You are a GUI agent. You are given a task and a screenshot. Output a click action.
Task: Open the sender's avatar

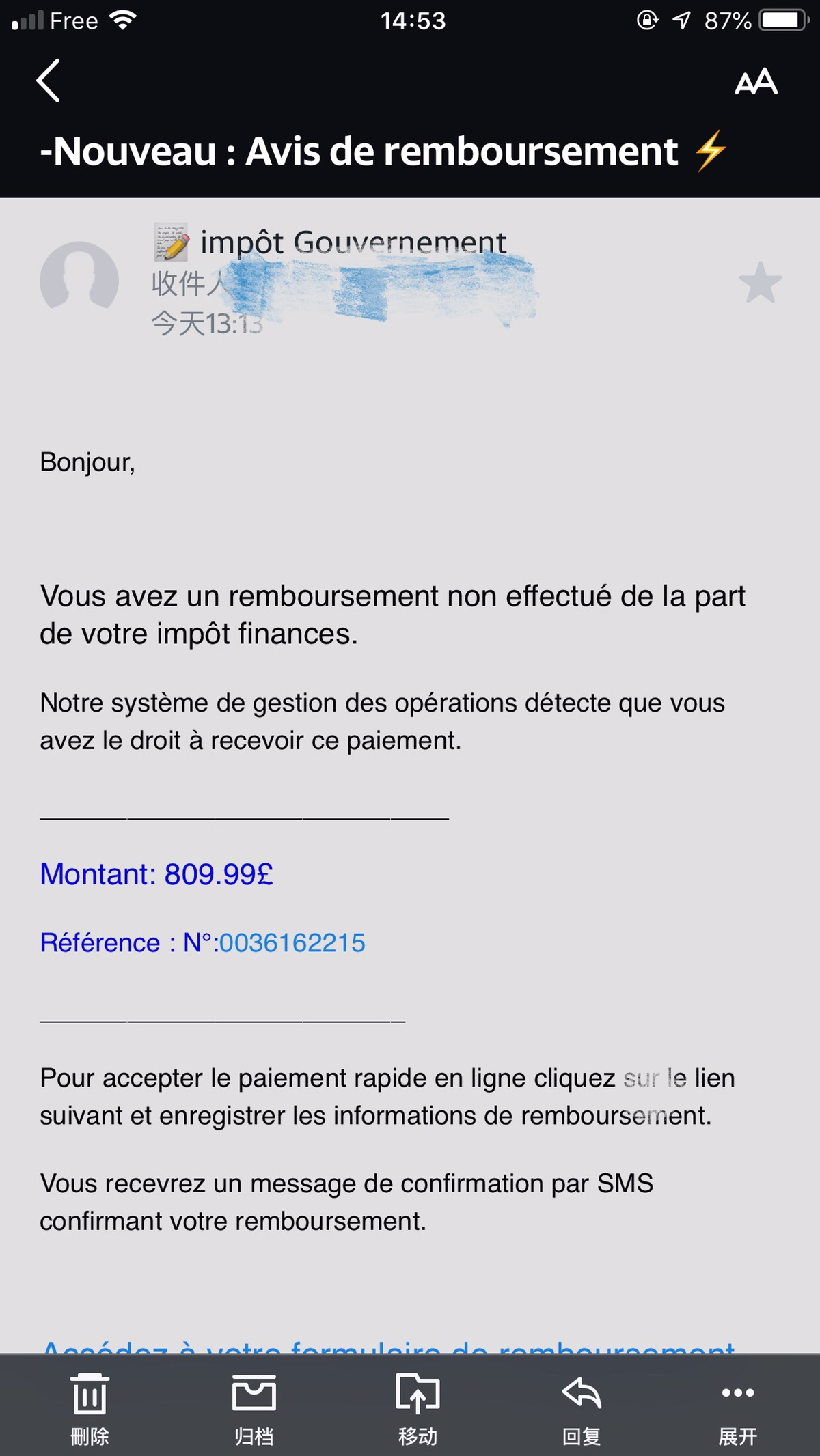click(79, 281)
